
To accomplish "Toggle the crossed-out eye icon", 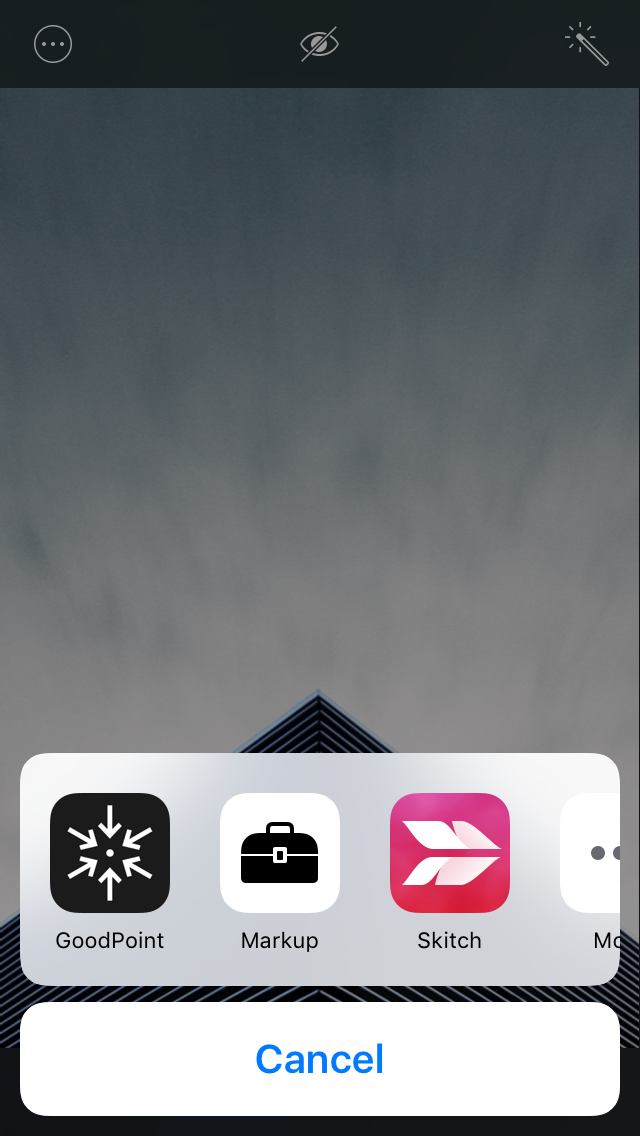I will [320, 44].
